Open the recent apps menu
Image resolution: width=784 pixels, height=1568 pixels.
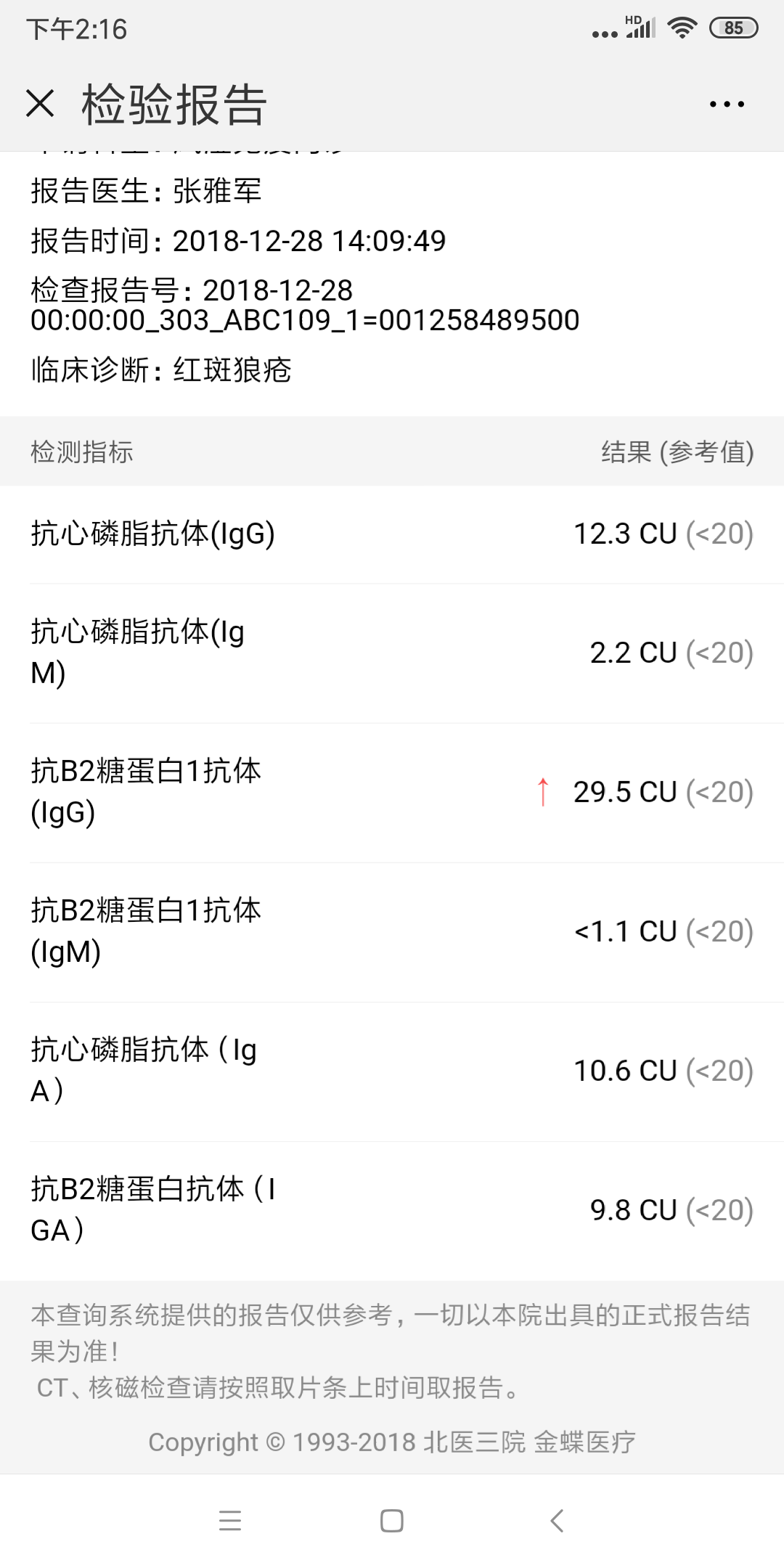tap(230, 1520)
